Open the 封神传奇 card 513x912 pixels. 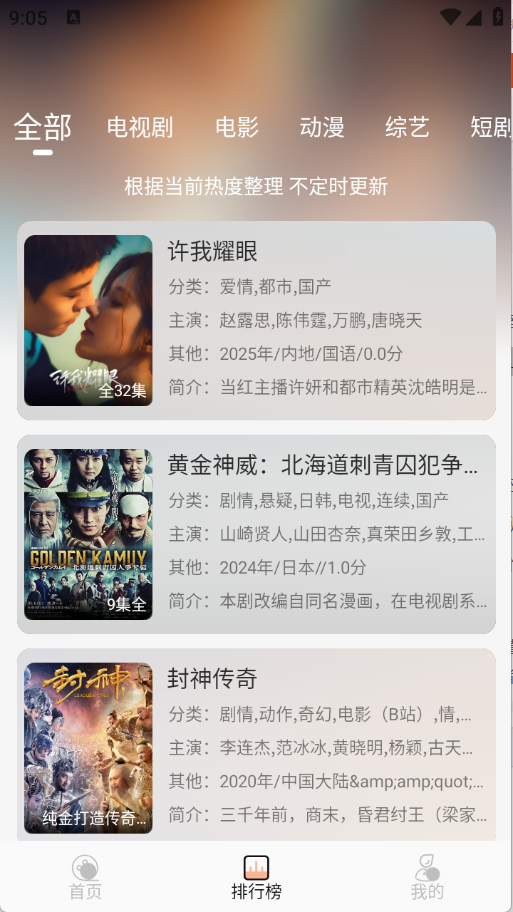coord(256,745)
